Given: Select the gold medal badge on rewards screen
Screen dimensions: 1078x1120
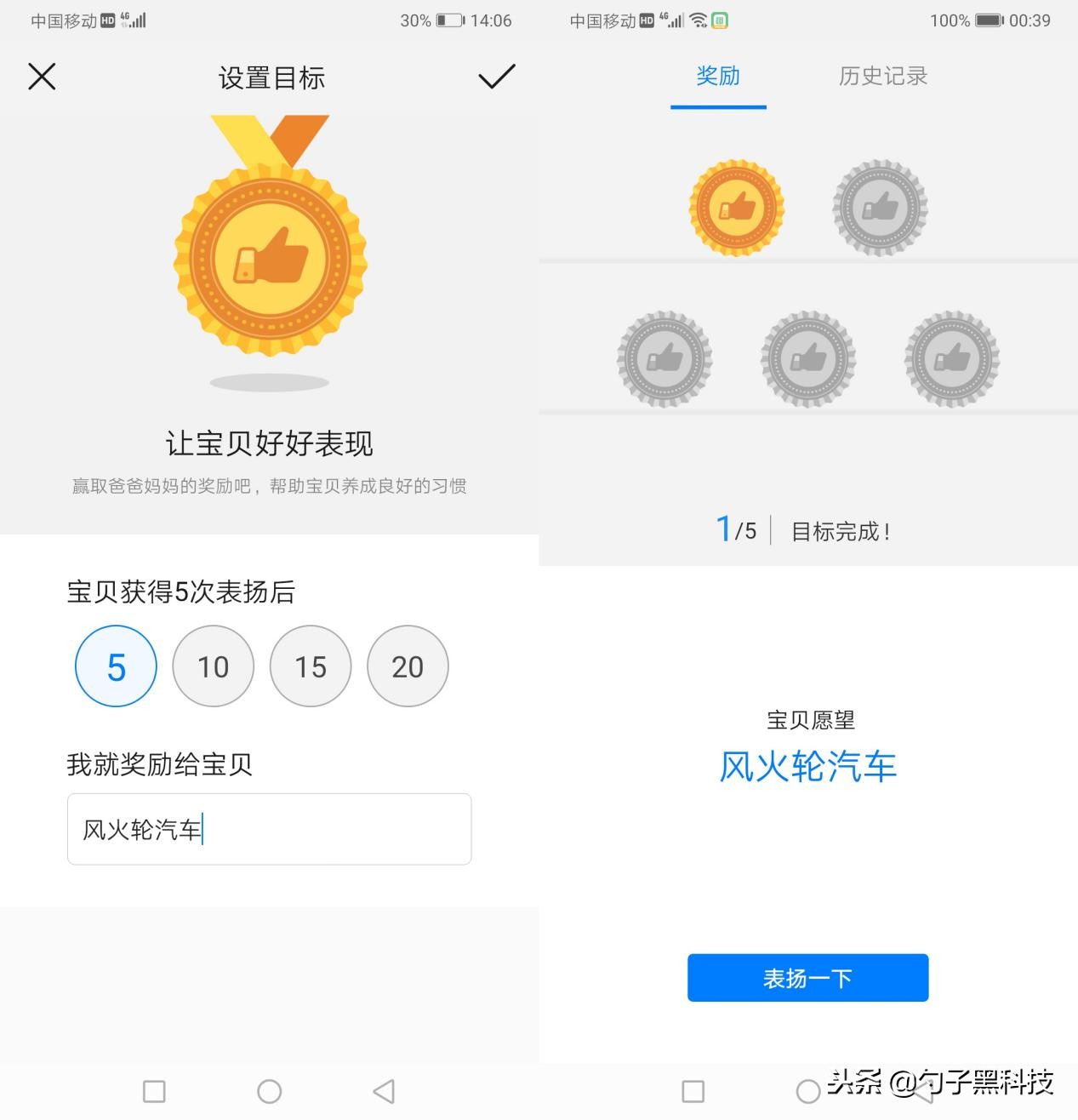Looking at the screenshot, I should pos(739,206).
